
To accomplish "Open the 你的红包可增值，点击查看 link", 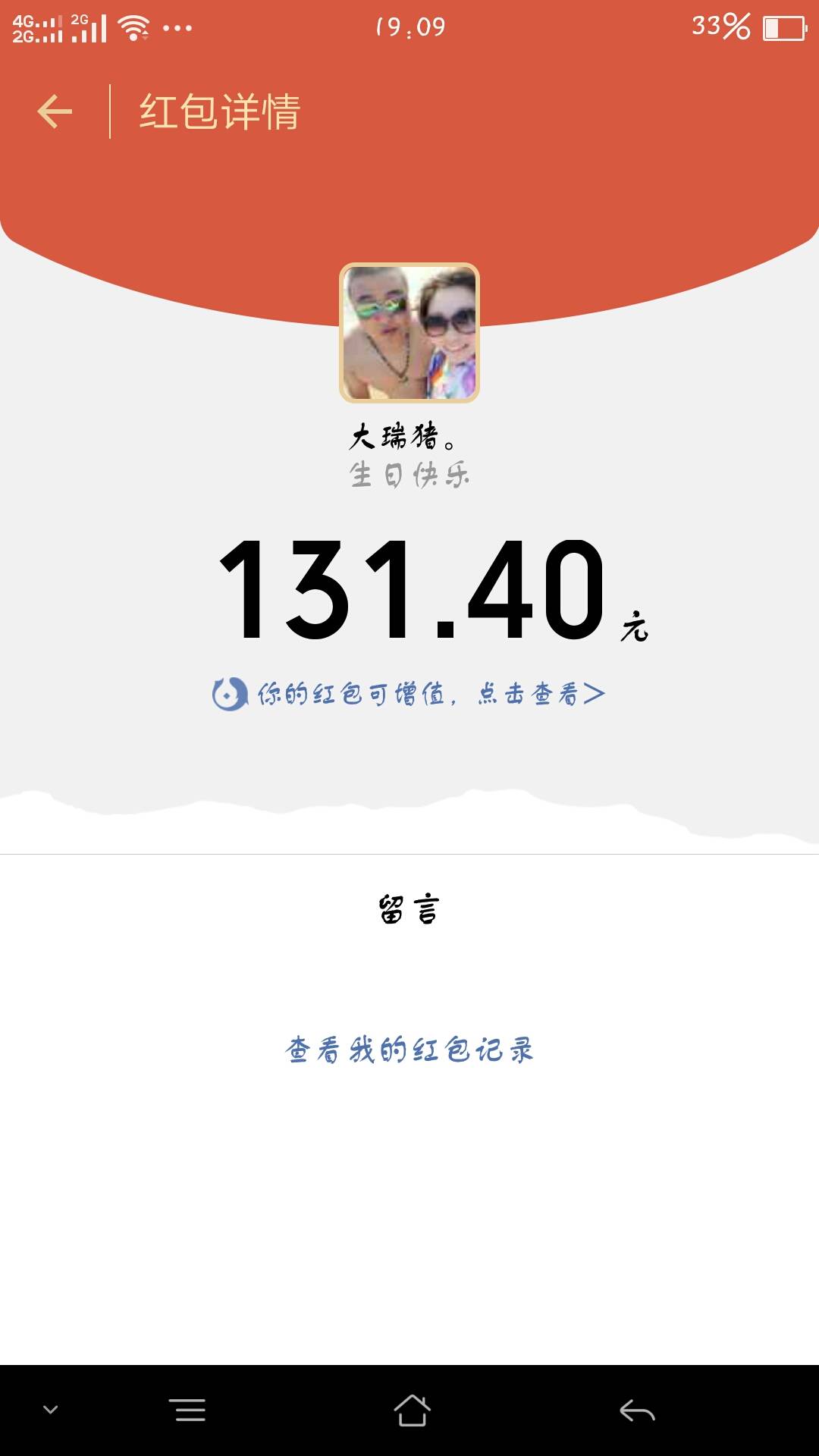I will click(409, 693).
